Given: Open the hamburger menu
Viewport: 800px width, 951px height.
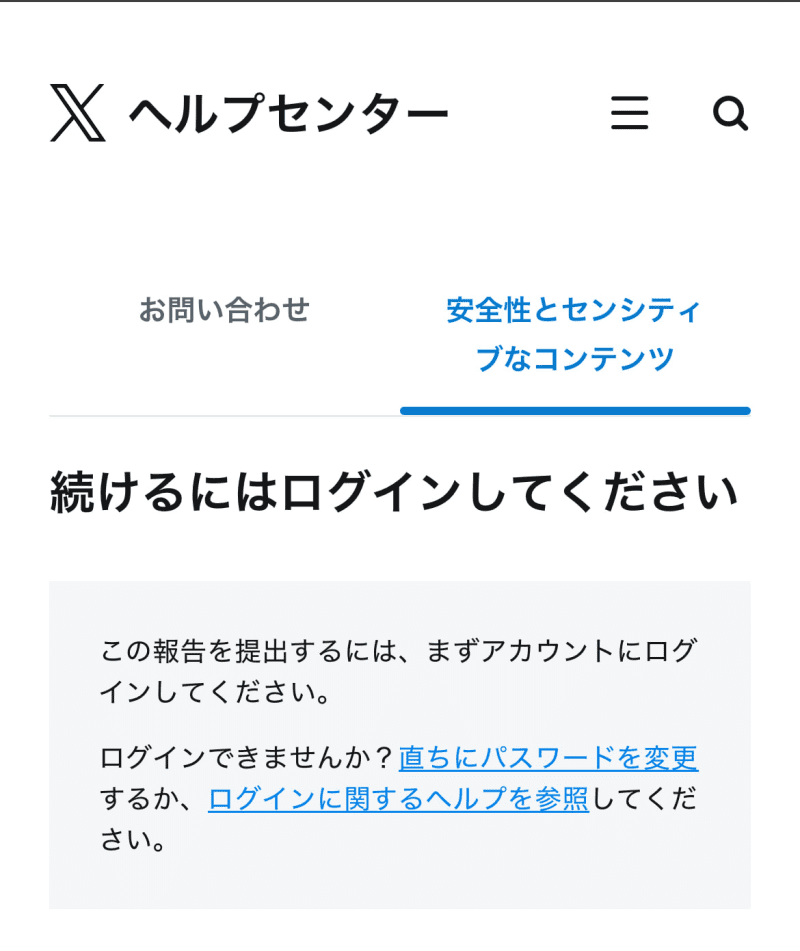Looking at the screenshot, I should [x=629, y=113].
